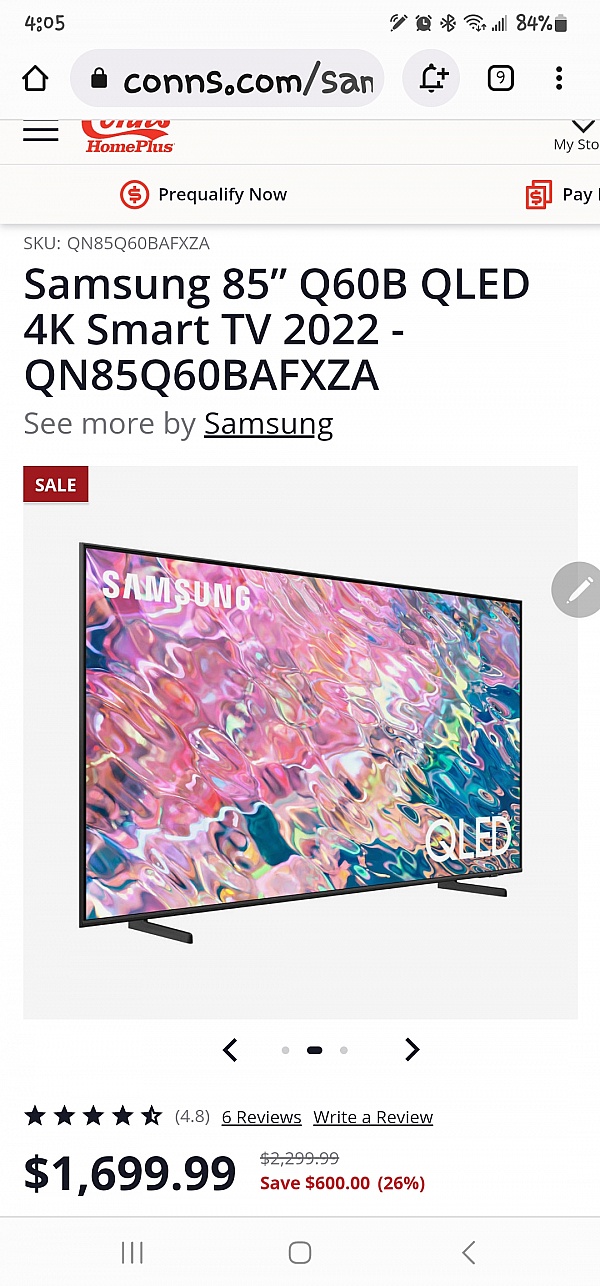The image size is (600, 1286).
Task: Open the Samsung TV product image
Action: coord(300,740)
